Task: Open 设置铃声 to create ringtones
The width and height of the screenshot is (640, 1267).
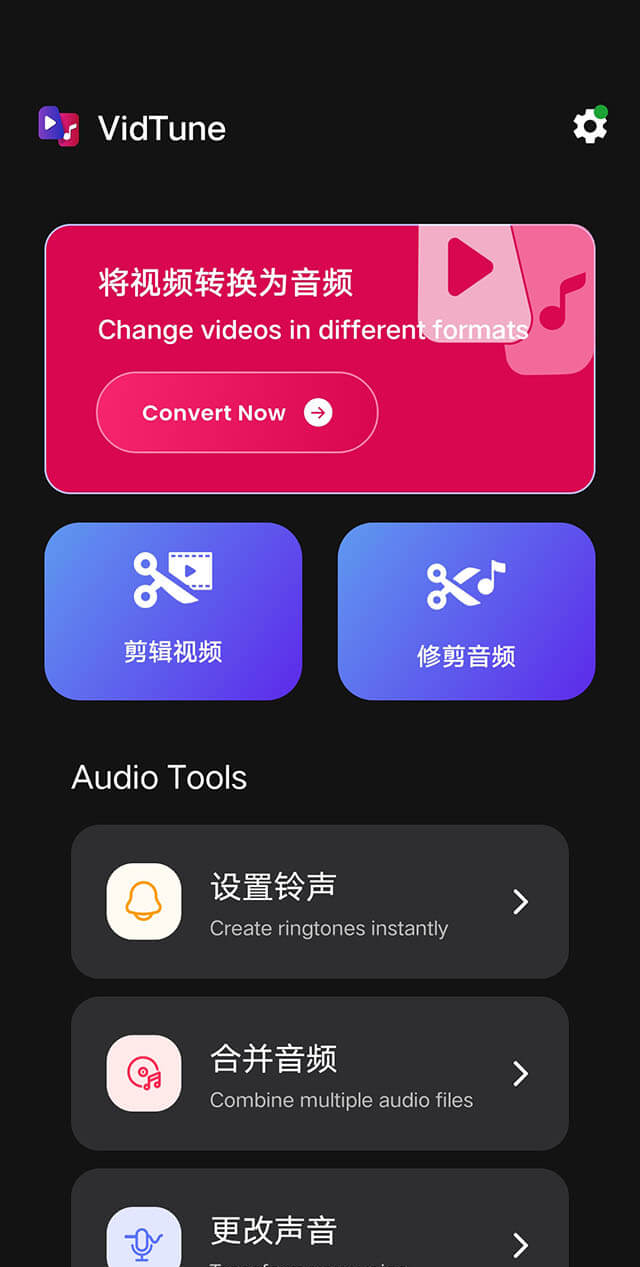Action: 320,901
